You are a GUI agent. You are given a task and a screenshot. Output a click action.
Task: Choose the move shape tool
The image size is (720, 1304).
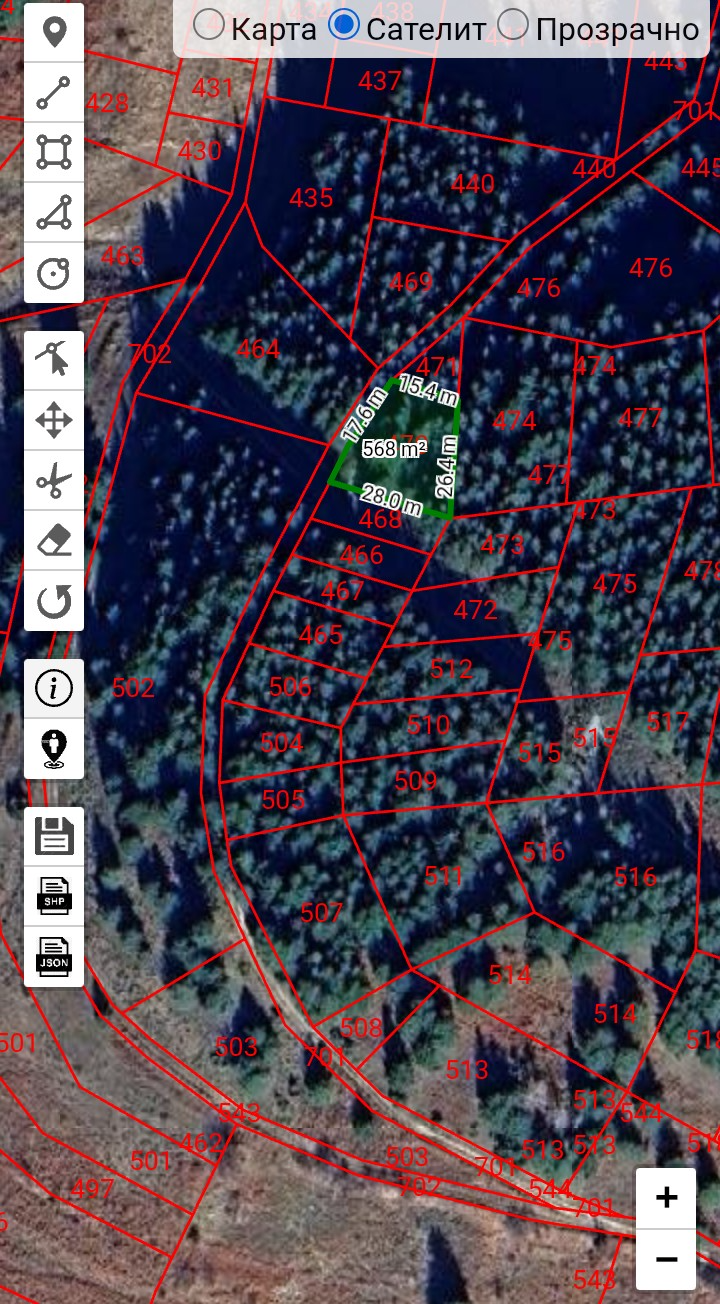pyautogui.click(x=54, y=420)
